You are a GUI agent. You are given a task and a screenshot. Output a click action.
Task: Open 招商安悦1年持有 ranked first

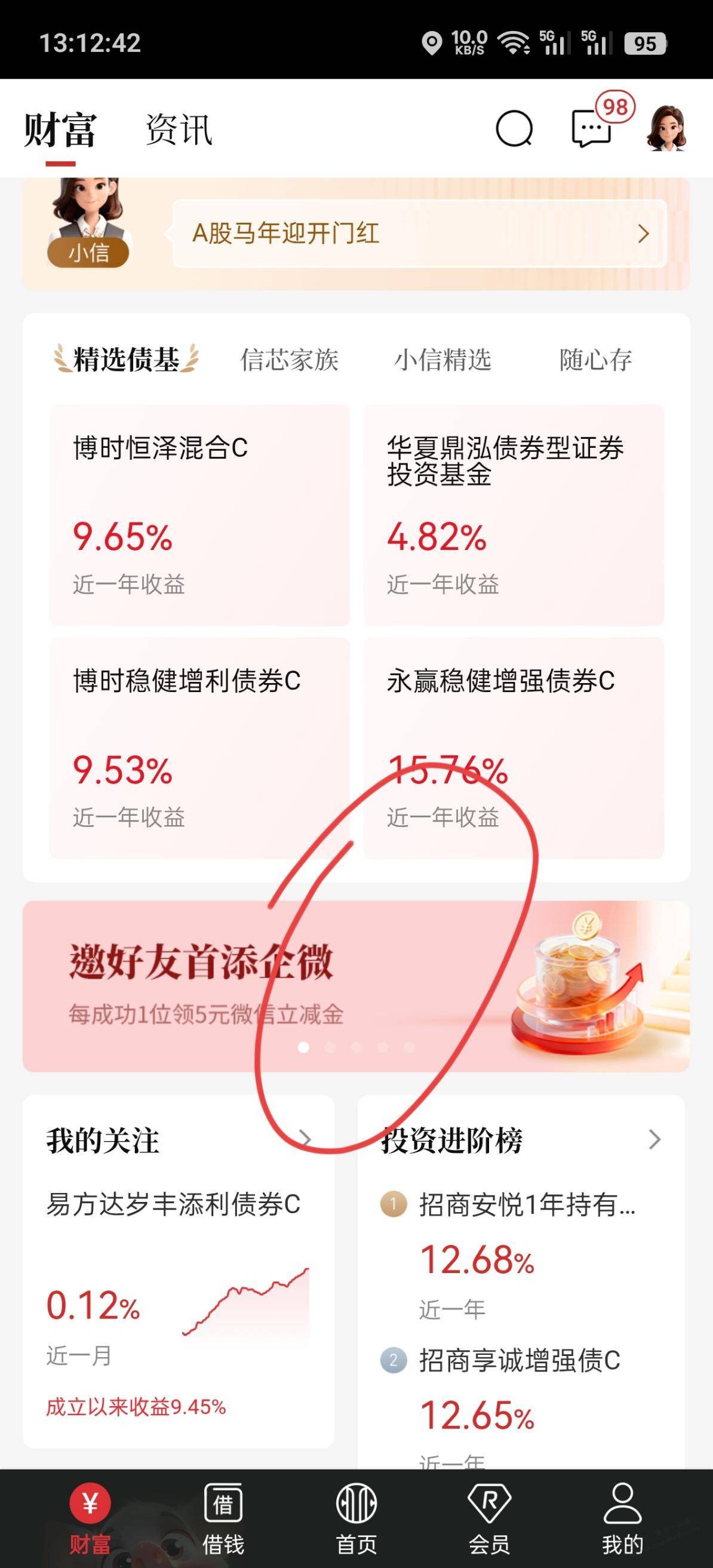pyautogui.click(x=527, y=1204)
